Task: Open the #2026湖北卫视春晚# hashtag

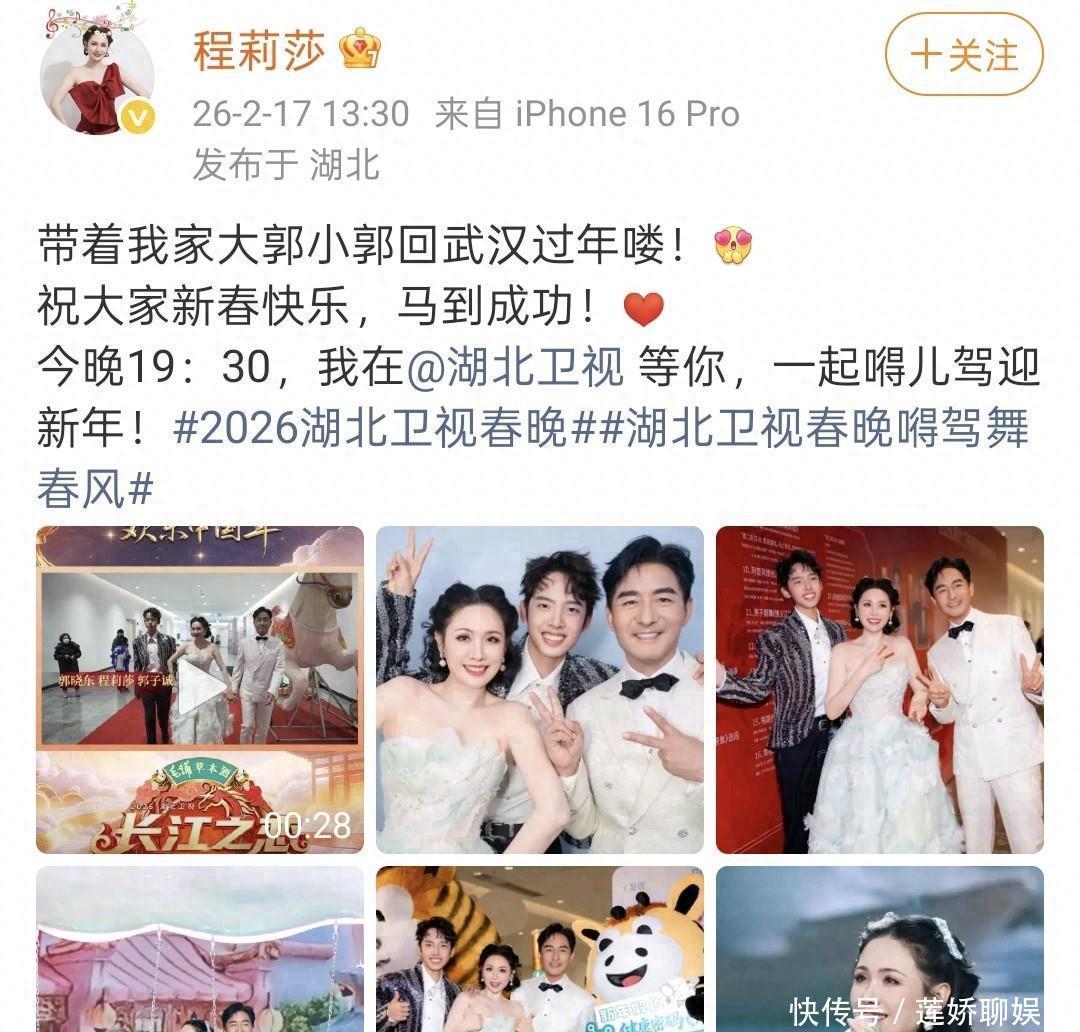Action: tap(372, 431)
